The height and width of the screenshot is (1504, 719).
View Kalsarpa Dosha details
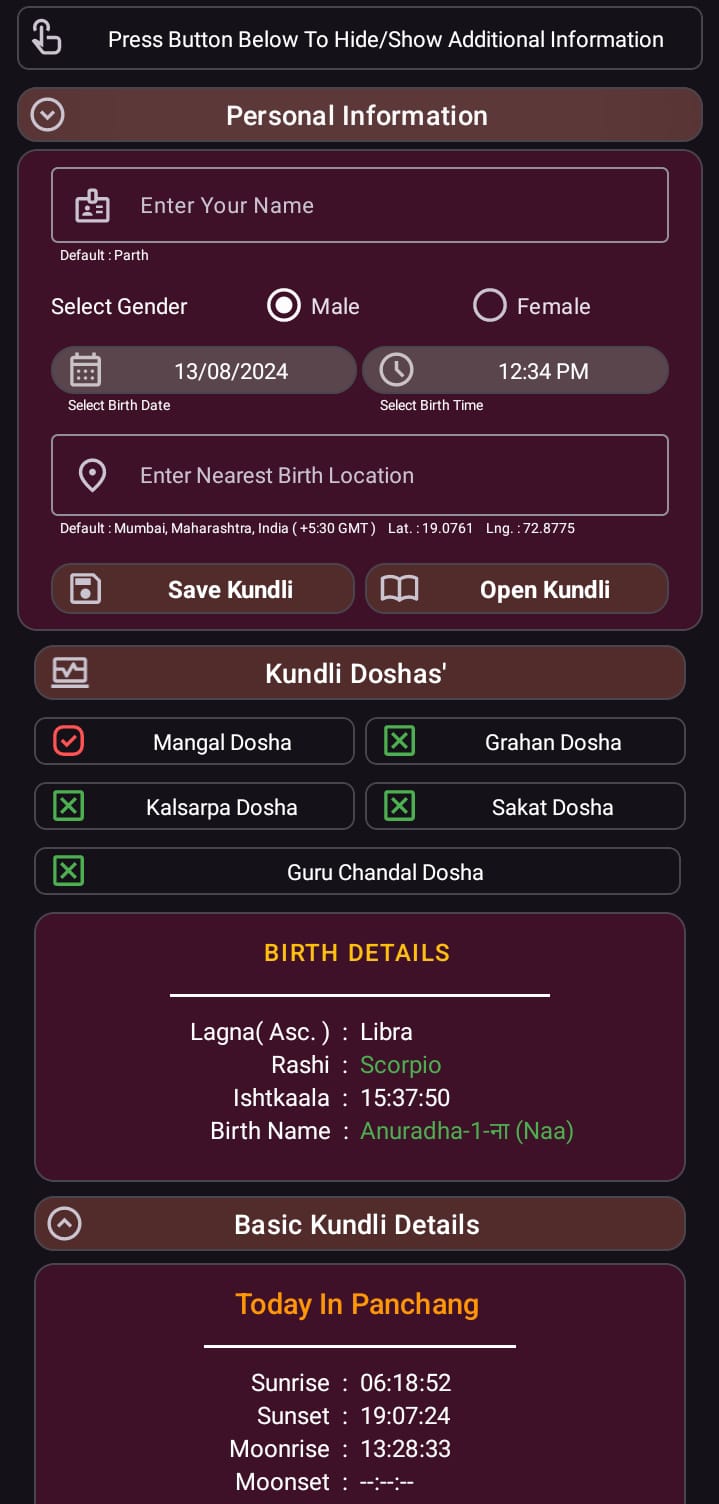[194, 807]
